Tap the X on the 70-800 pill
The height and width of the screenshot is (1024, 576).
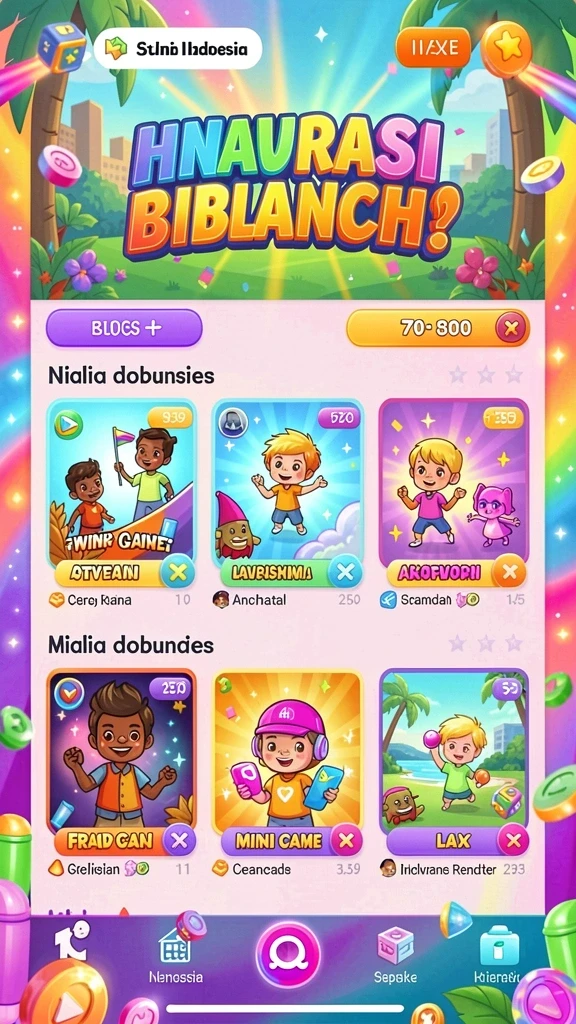click(511, 328)
